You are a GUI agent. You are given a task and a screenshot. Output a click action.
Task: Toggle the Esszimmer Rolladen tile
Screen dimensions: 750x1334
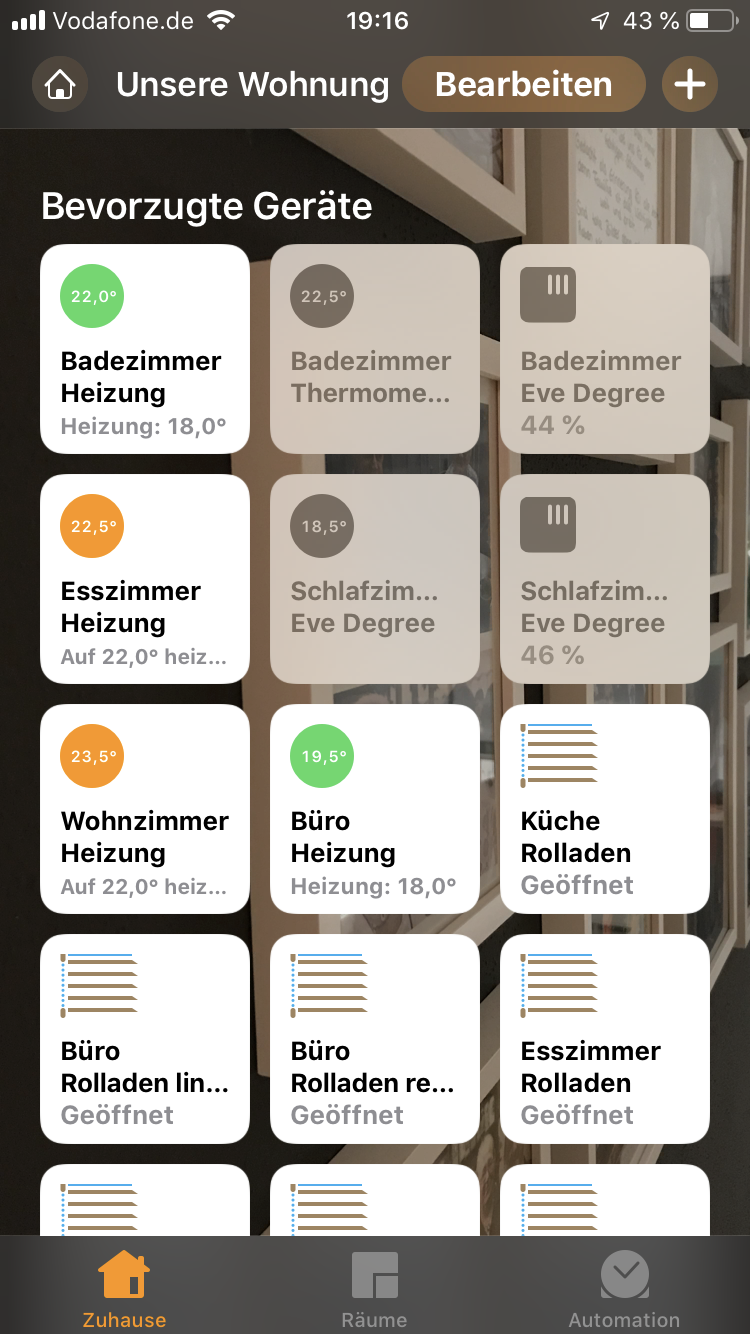pos(605,1039)
